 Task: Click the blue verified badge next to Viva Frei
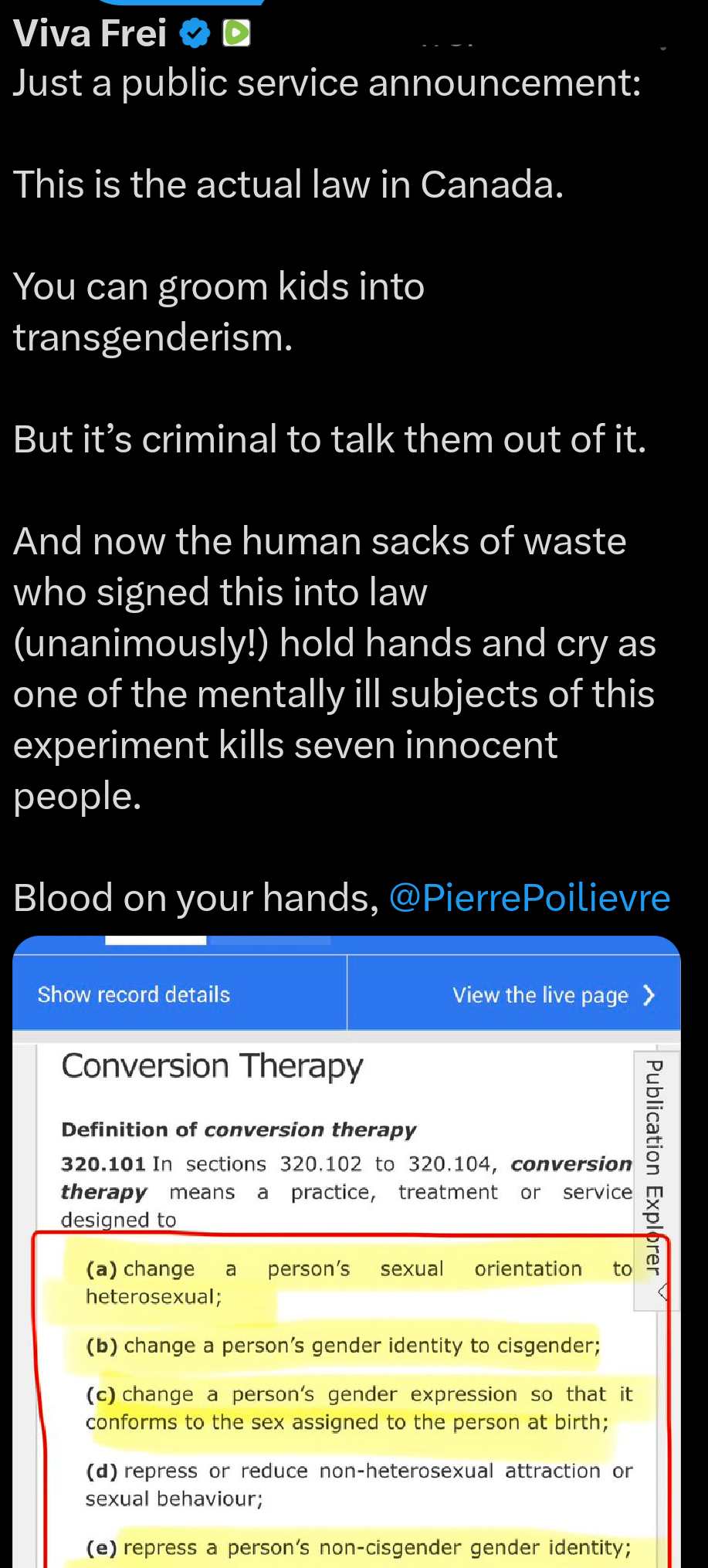195,32
